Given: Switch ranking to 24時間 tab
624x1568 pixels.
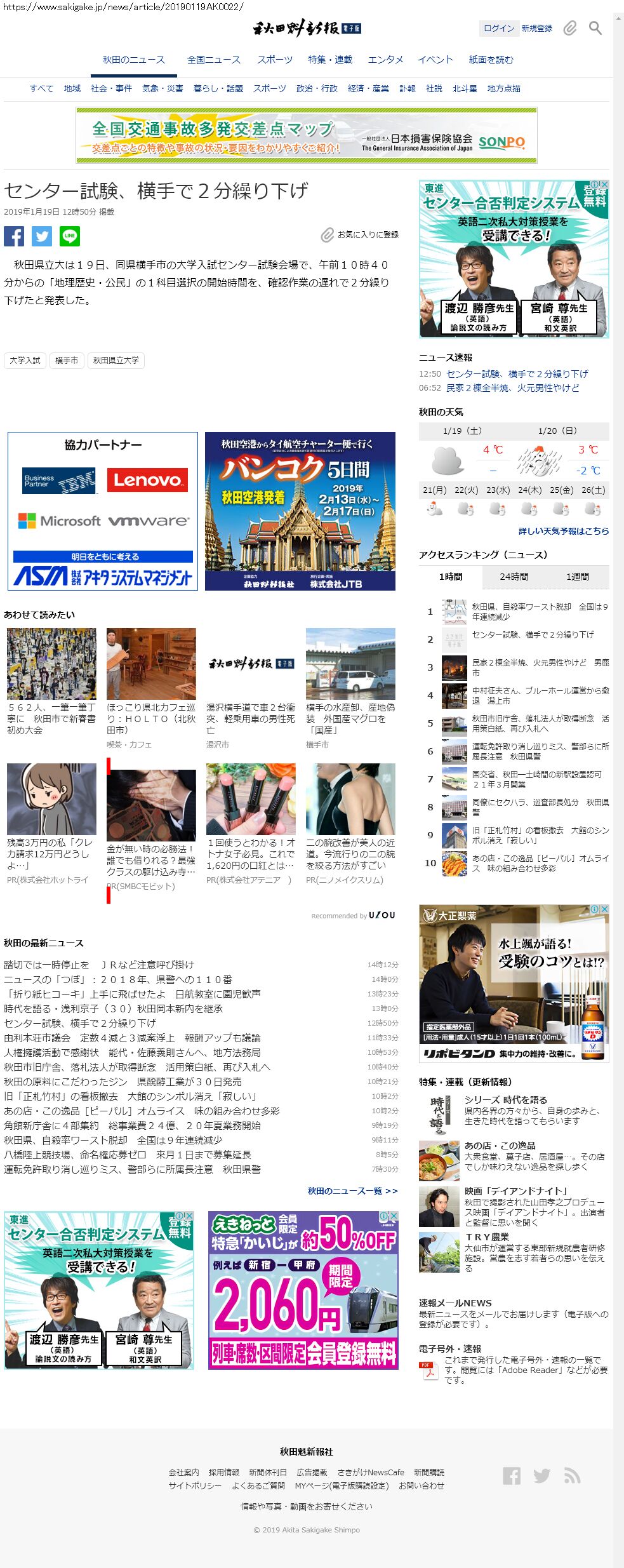Looking at the screenshot, I should [514, 577].
